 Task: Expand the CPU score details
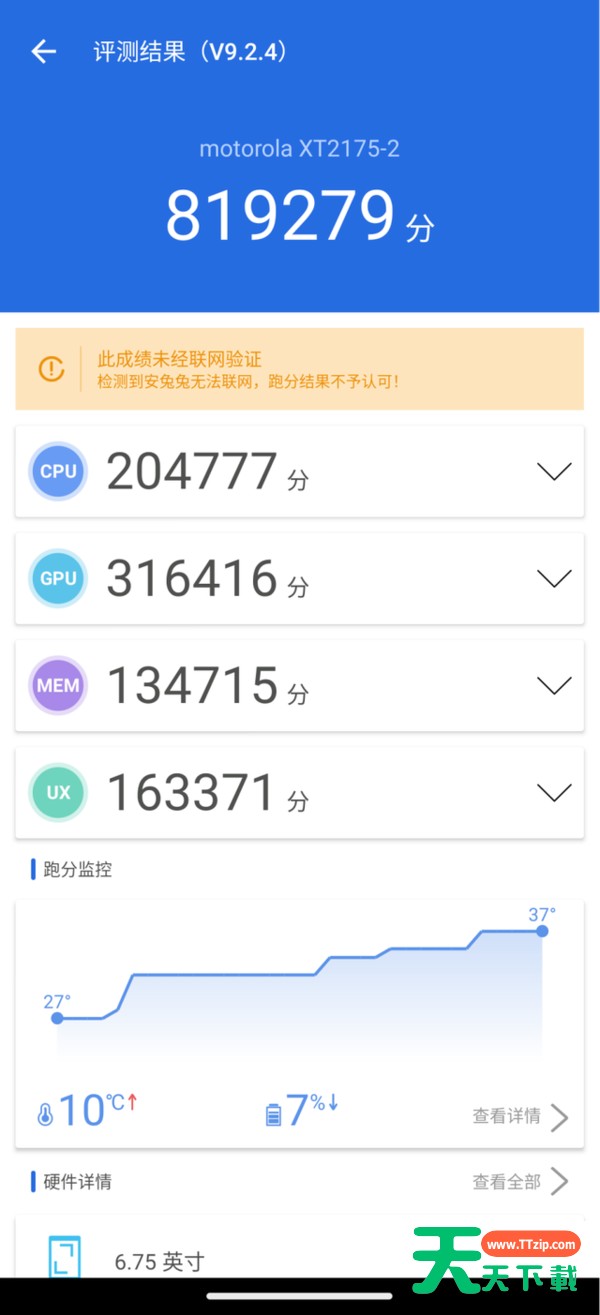click(553, 472)
